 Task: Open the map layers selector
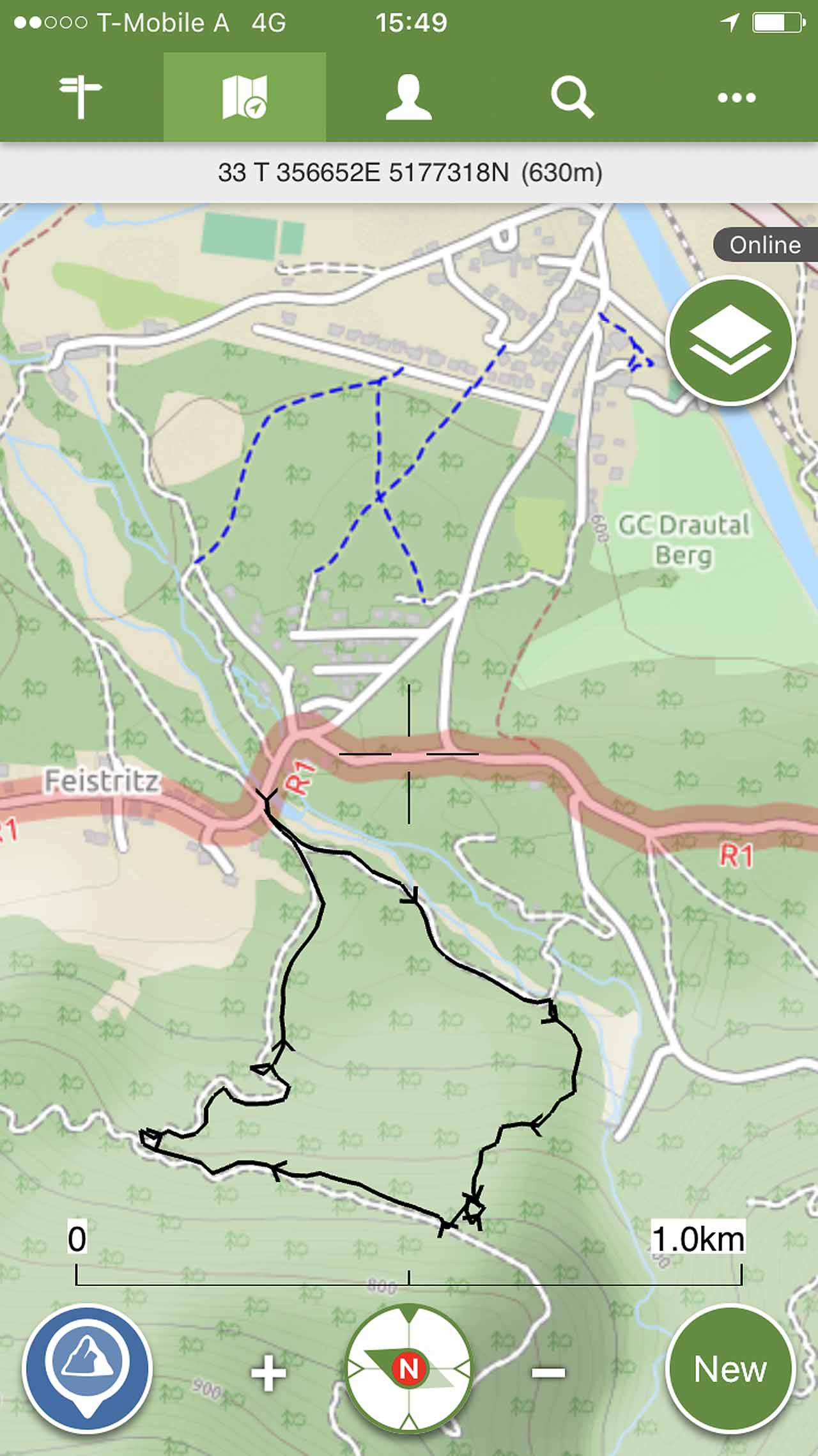tap(730, 341)
